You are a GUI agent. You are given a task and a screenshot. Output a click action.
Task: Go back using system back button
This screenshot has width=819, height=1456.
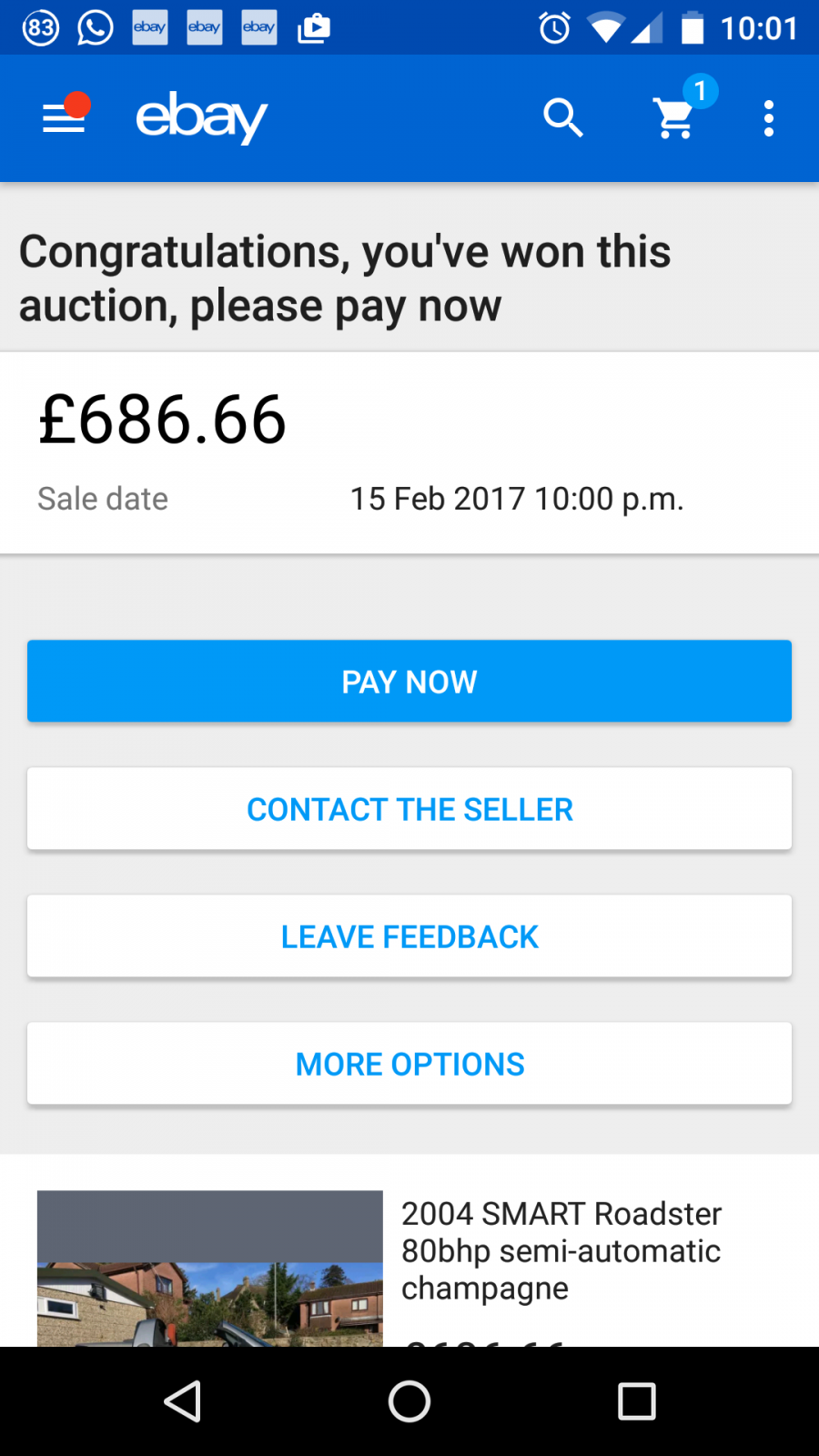coord(182,1401)
